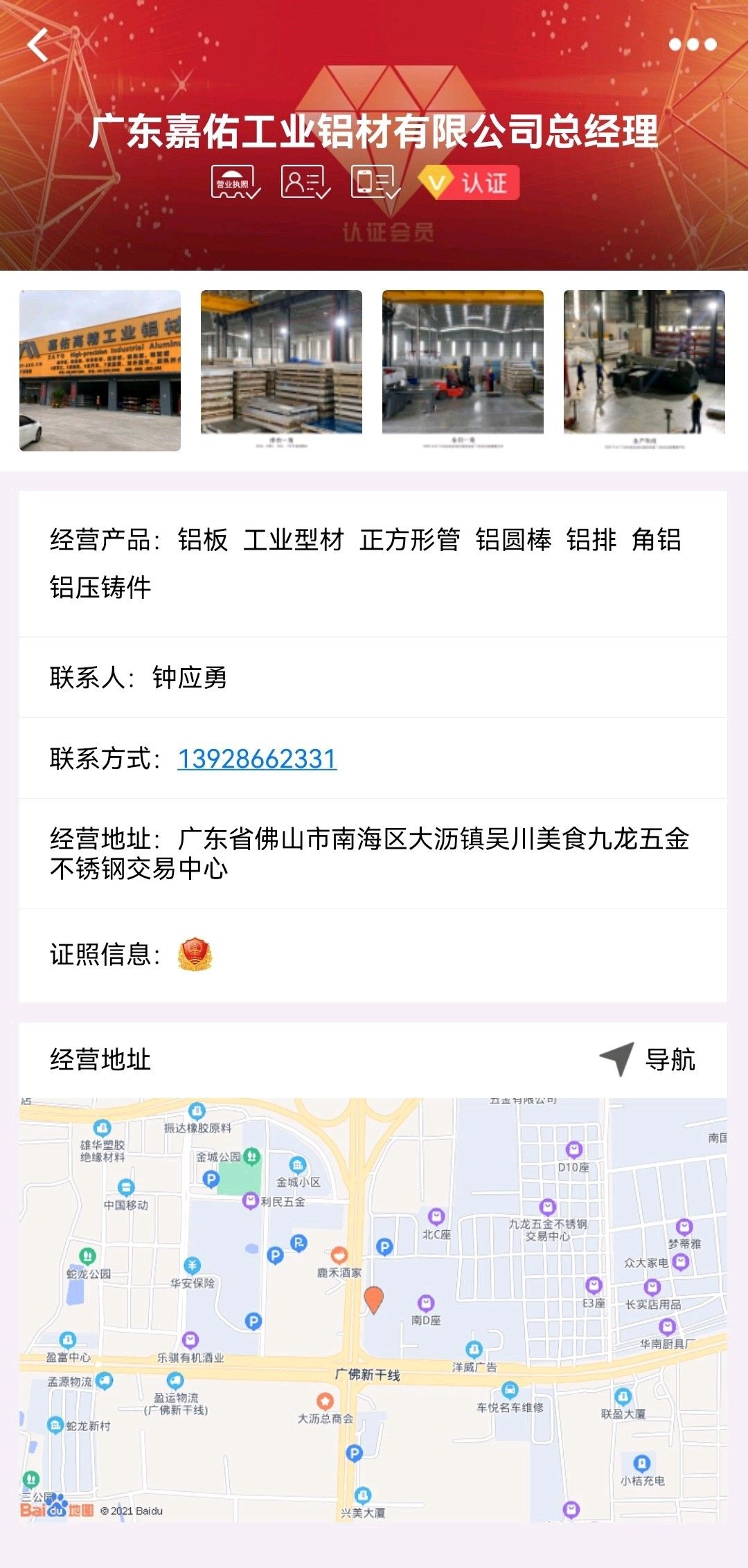Tap the 营业执照 business license icon
This screenshot has height=1568, width=748.
point(235,183)
